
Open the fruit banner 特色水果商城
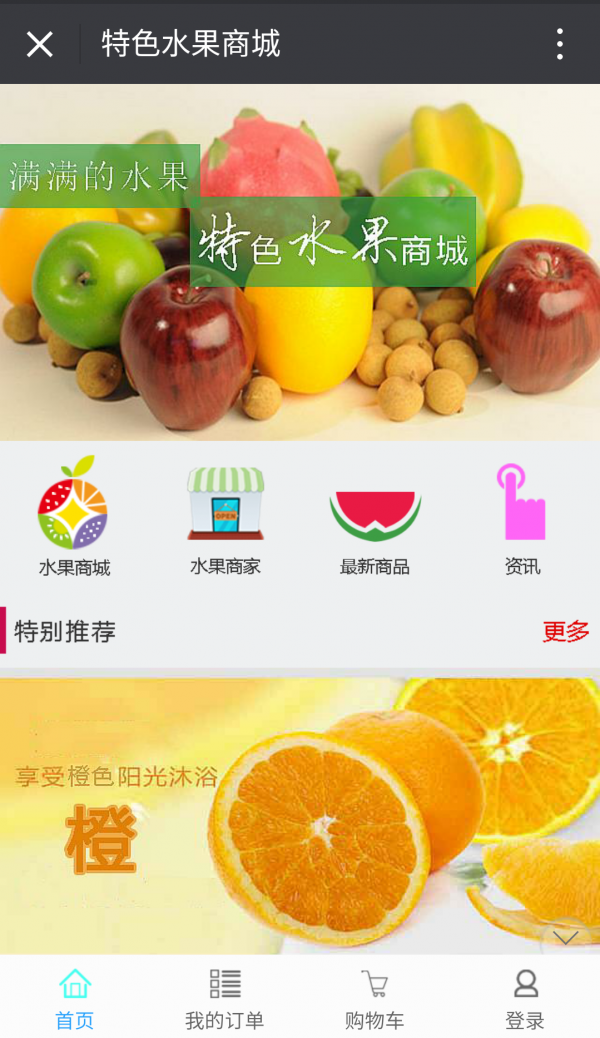click(x=300, y=262)
